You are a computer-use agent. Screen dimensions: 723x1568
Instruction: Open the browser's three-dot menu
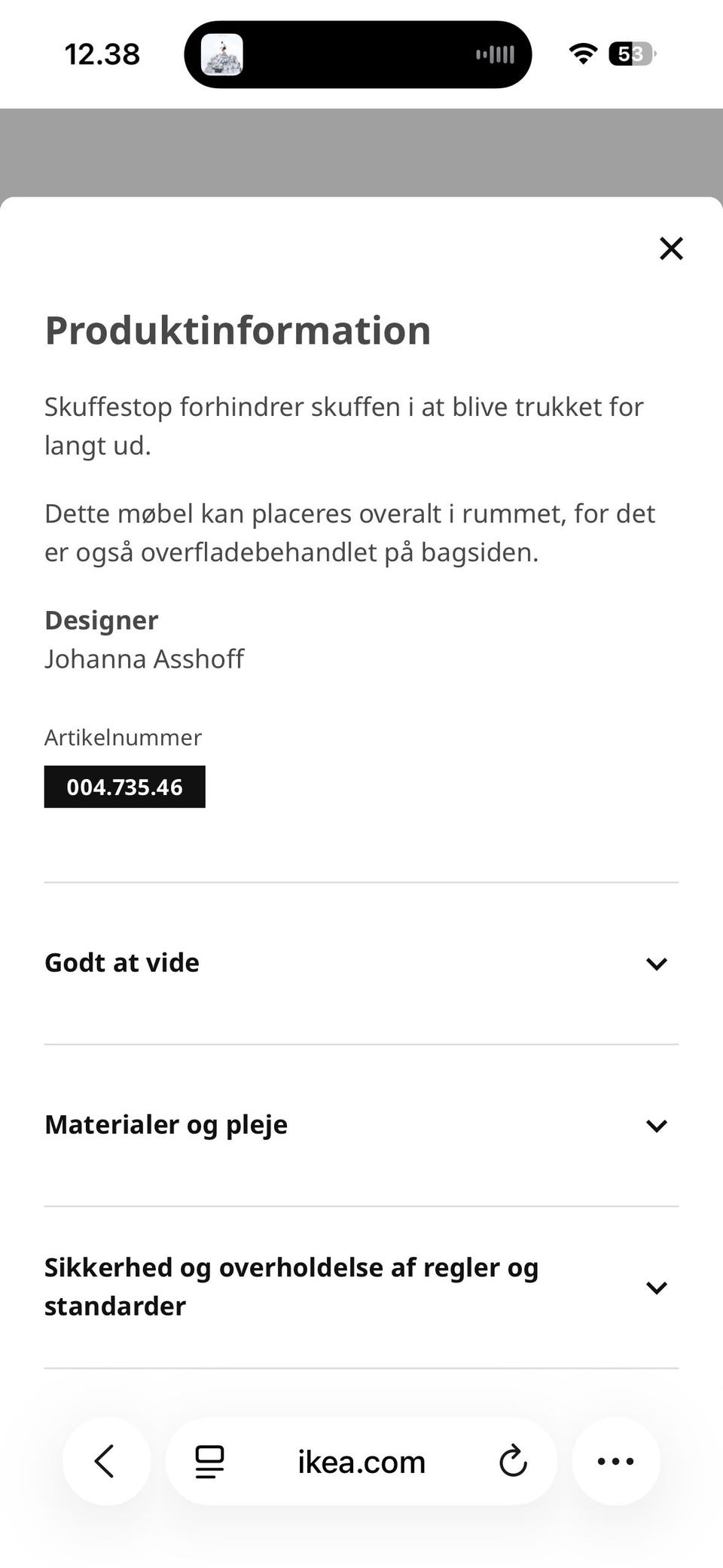pyautogui.click(x=615, y=1462)
